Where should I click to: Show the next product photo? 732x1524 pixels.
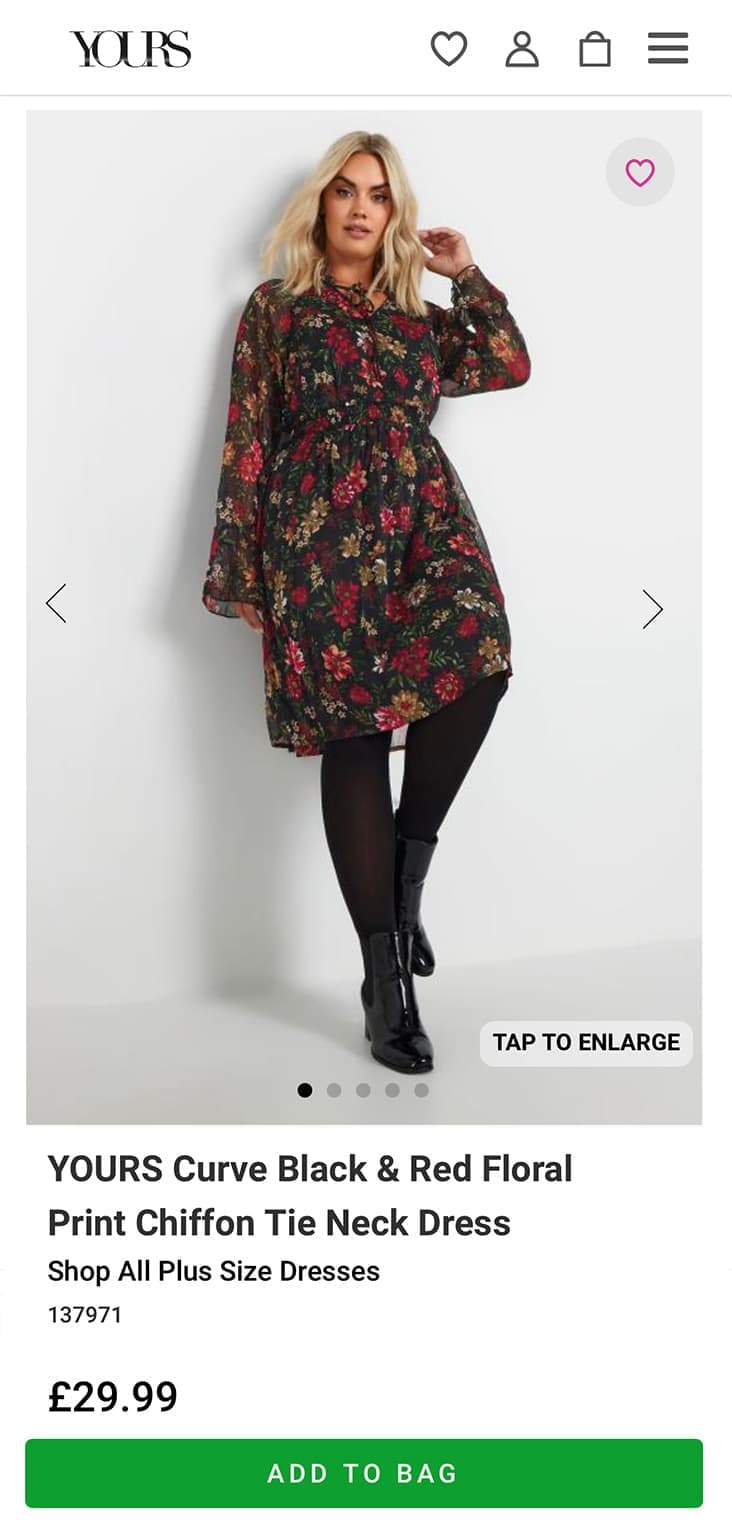pos(653,609)
